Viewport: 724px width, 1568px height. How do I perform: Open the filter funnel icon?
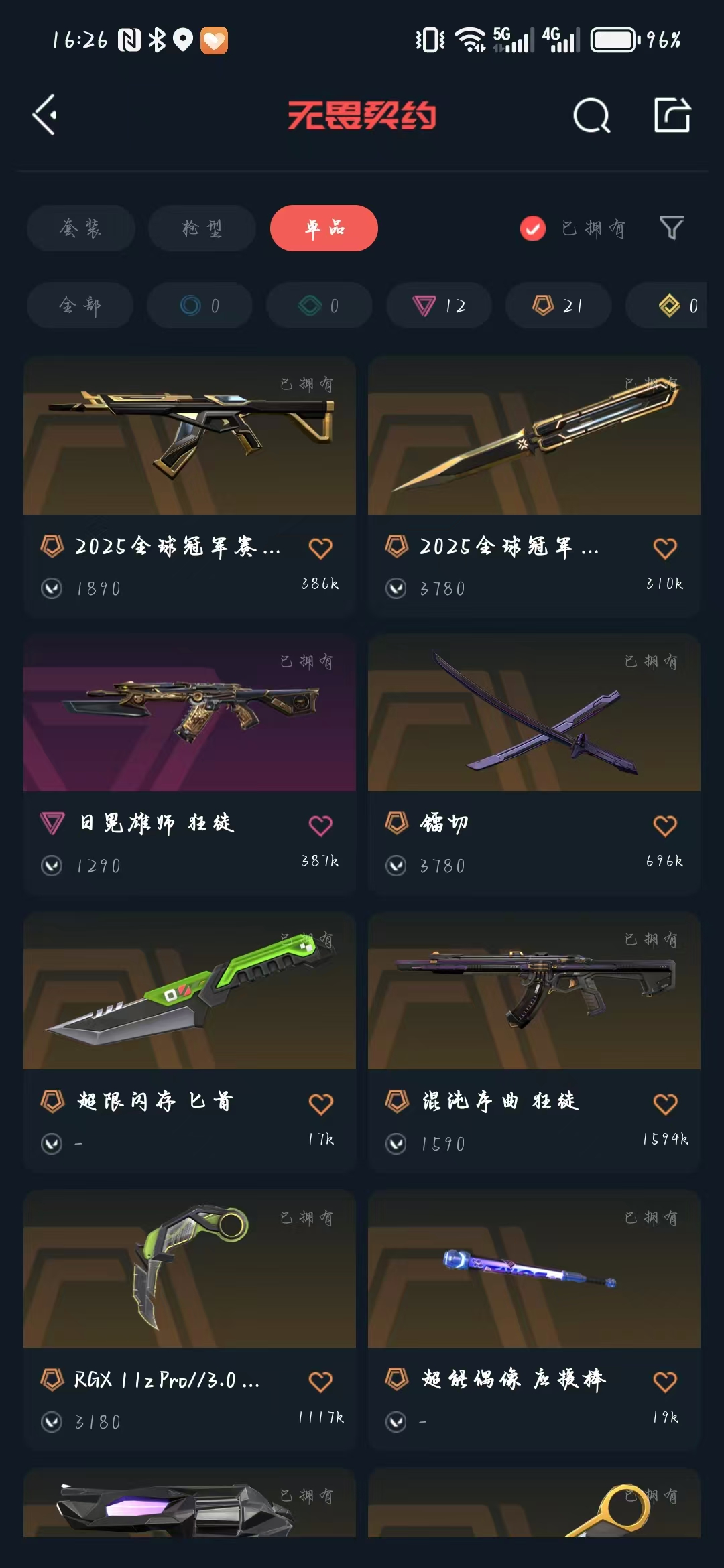[672, 228]
